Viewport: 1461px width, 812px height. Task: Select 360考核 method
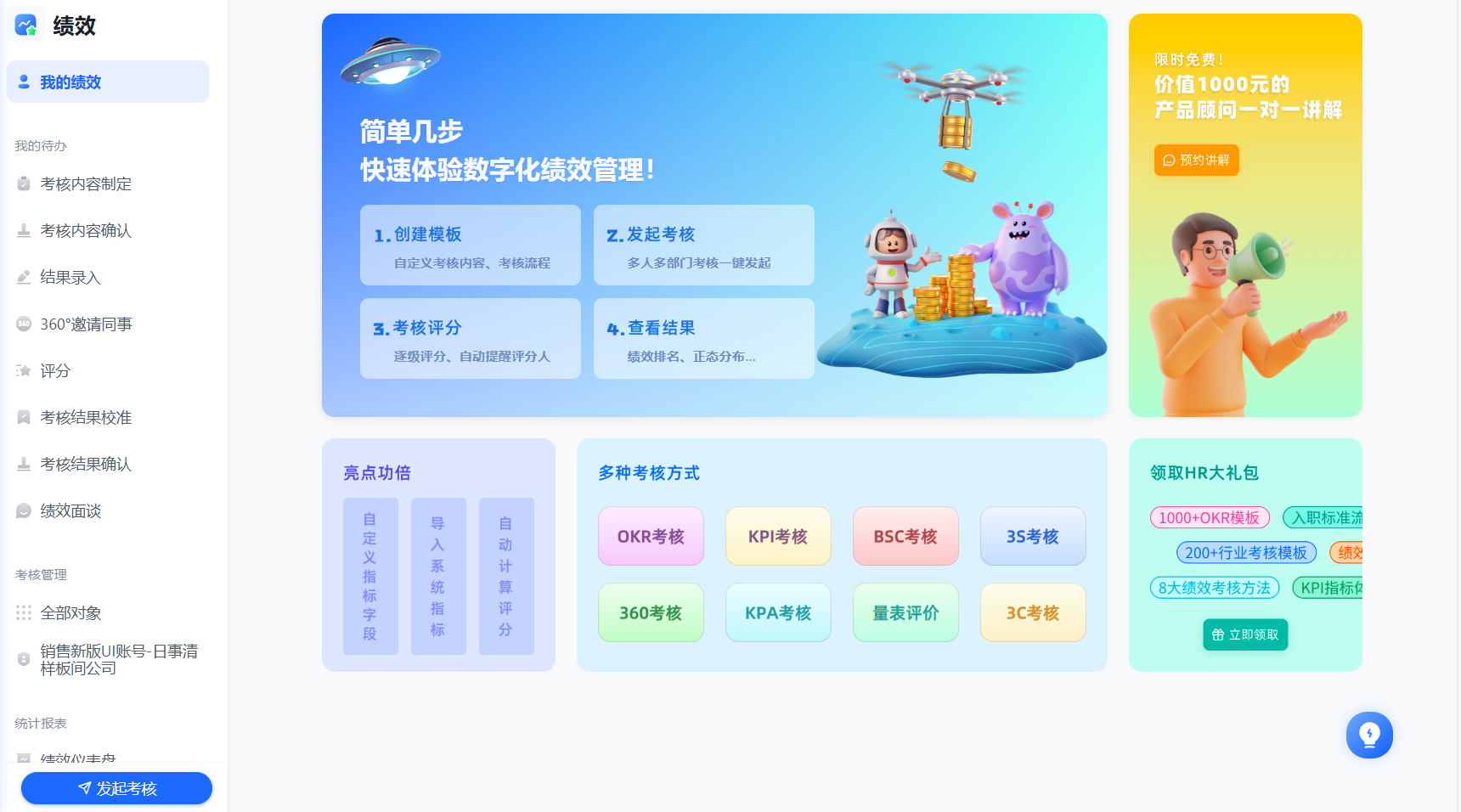(x=651, y=613)
